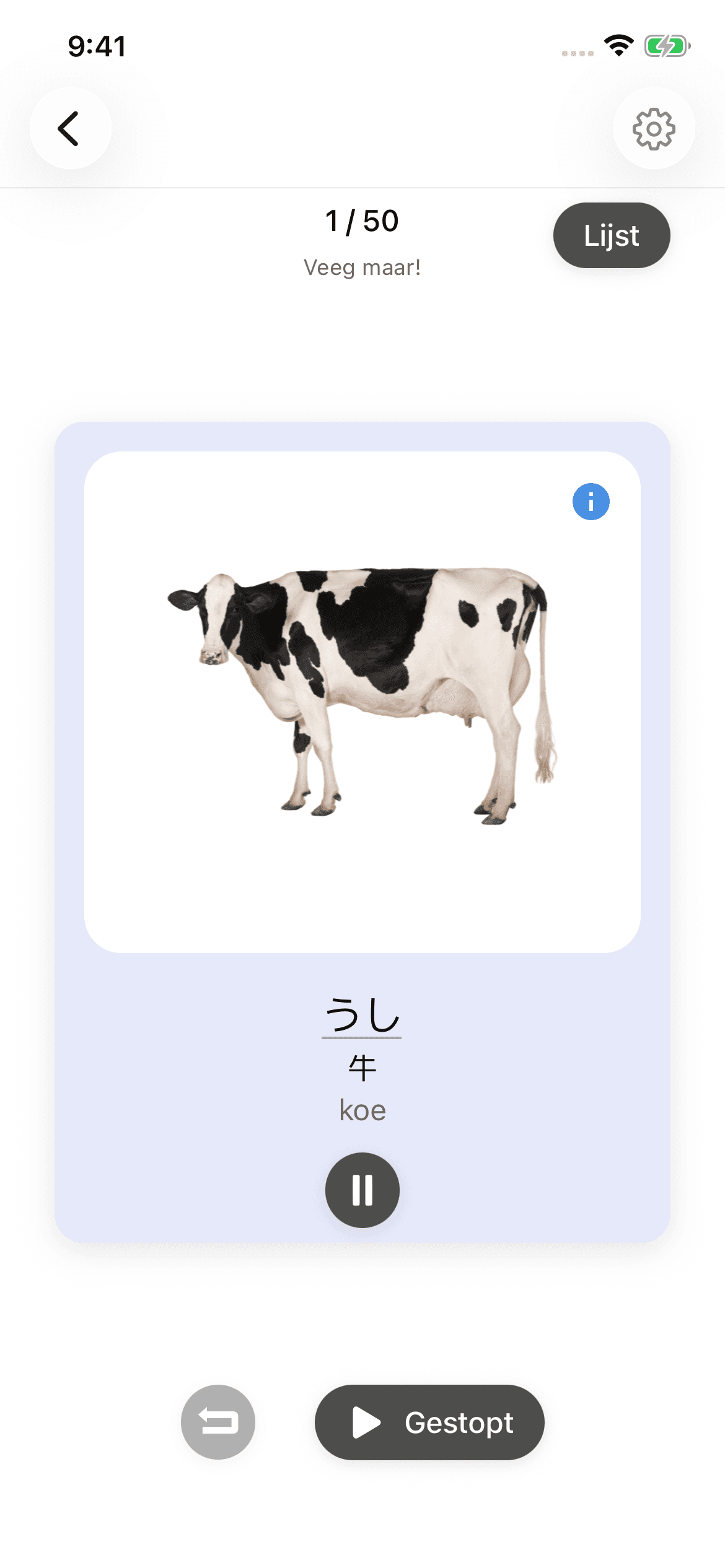Tap the grey repeat button
The image size is (725, 1568).
tap(218, 1422)
